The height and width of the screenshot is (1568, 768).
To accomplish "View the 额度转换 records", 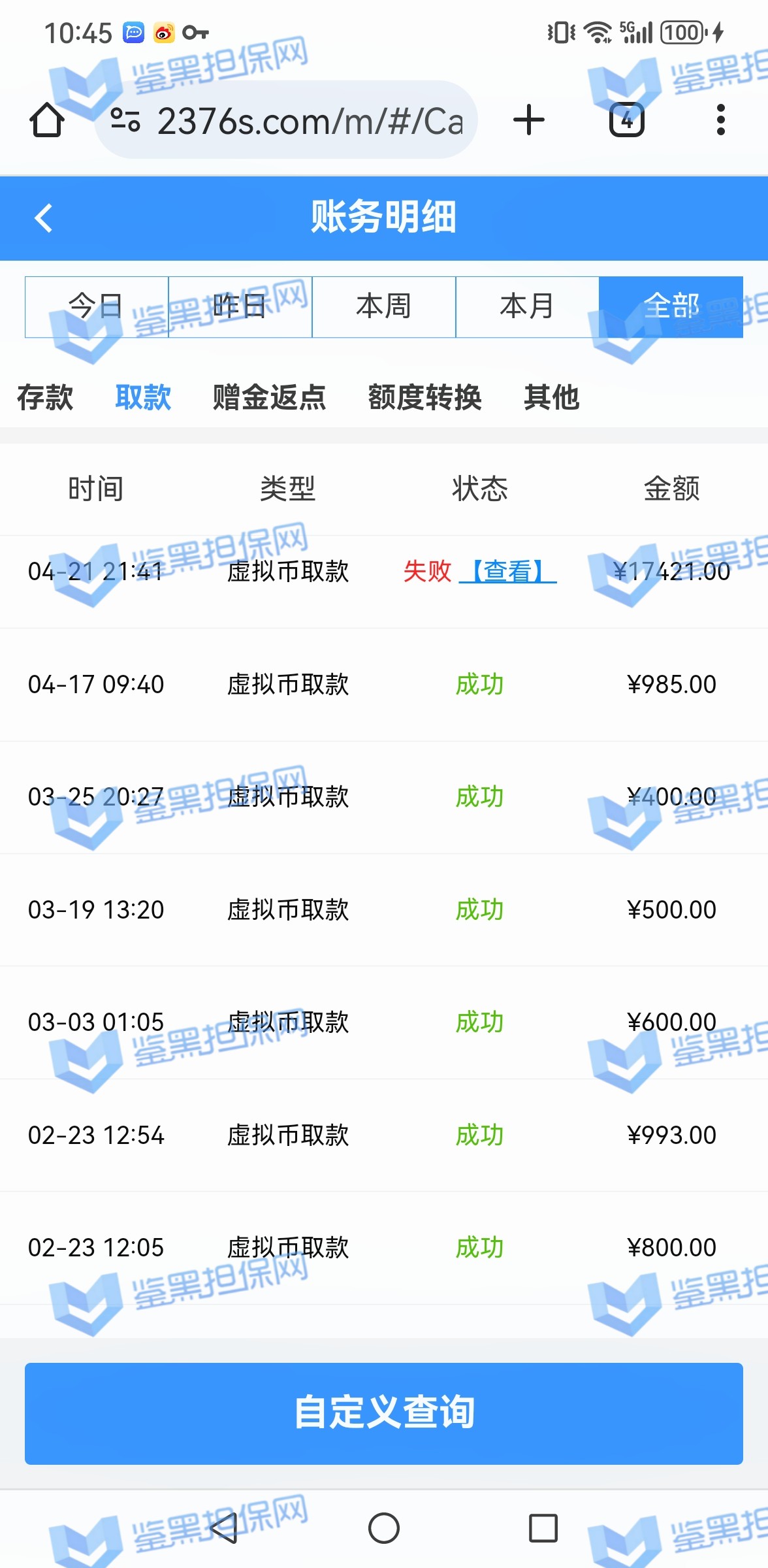I will [424, 397].
